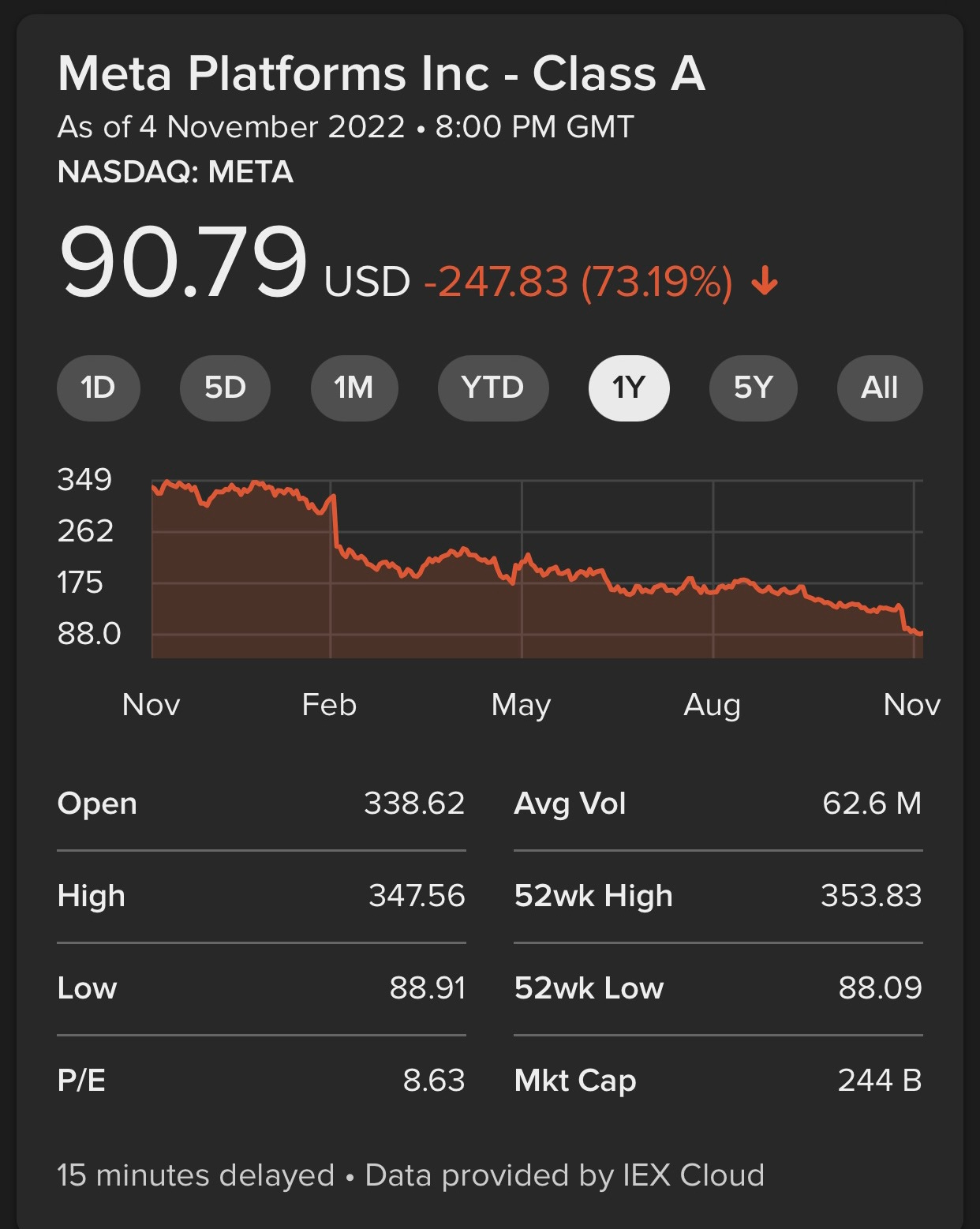Switch to the YTD view

492,388
